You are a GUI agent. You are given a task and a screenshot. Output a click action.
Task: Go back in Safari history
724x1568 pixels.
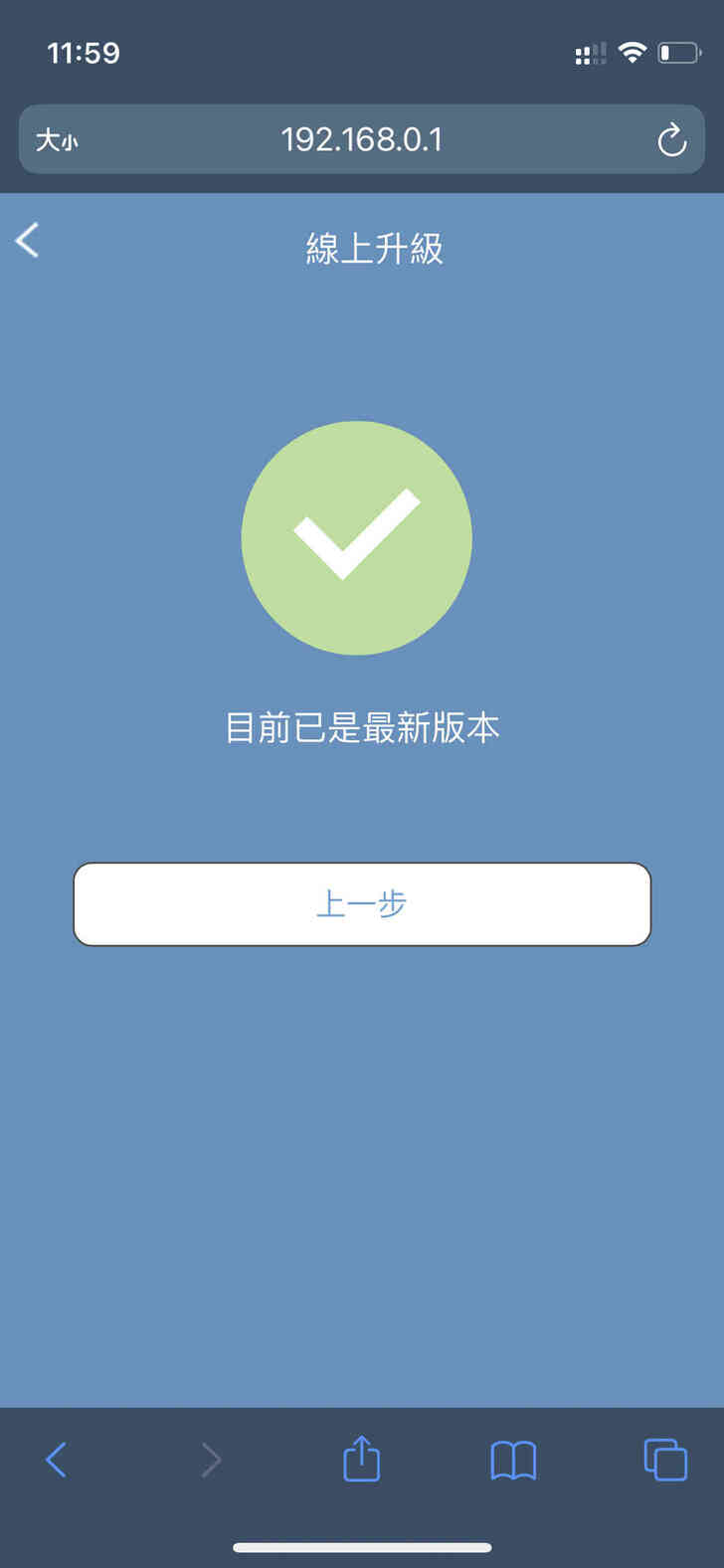coord(57,1460)
